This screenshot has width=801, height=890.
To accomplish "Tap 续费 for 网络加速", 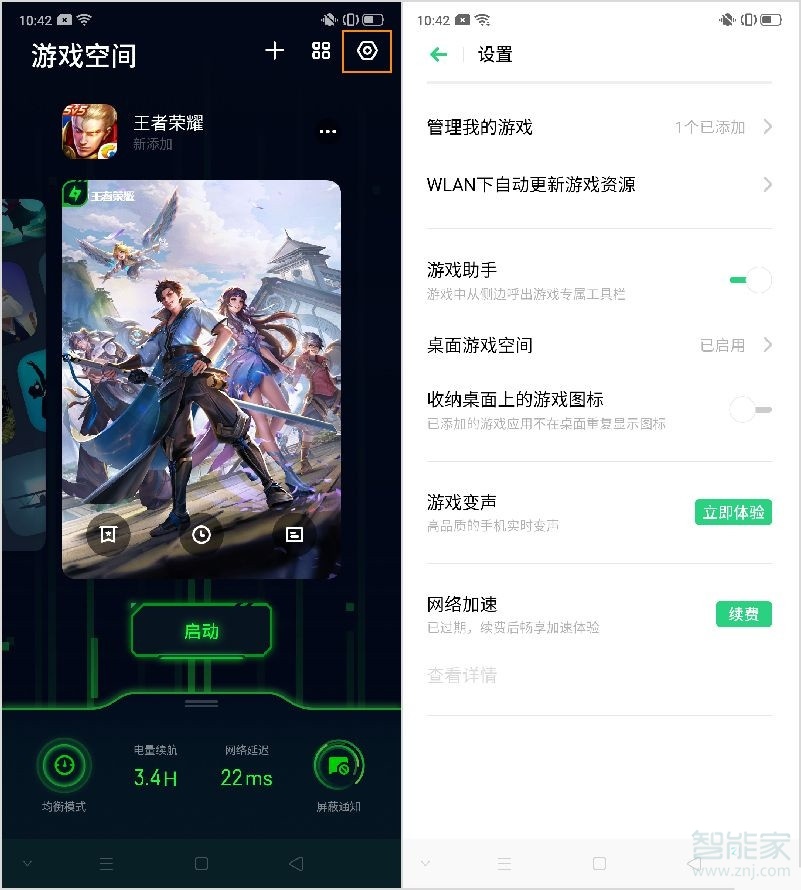I will tap(743, 614).
